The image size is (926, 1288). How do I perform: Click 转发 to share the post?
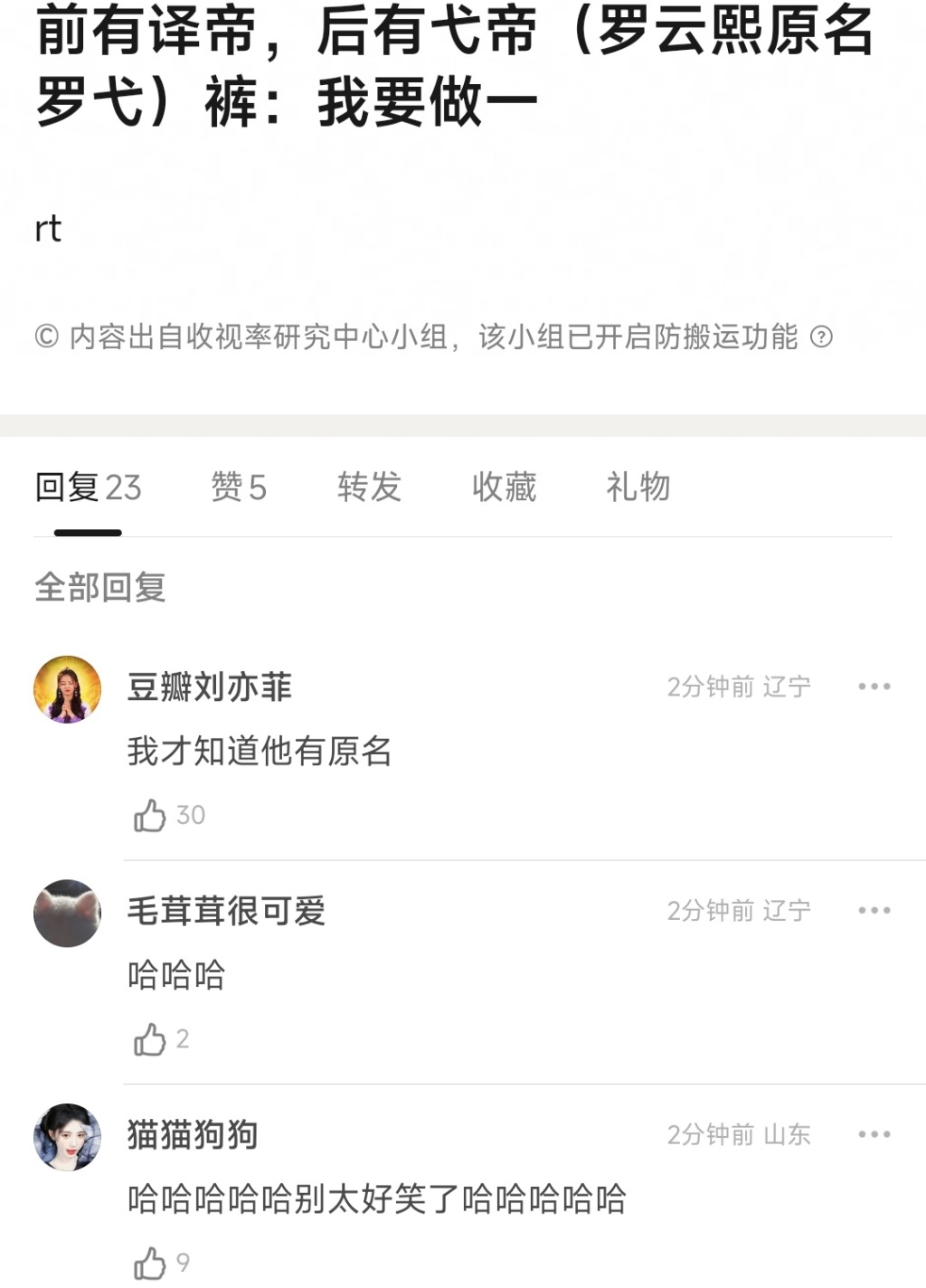(371, 488)
